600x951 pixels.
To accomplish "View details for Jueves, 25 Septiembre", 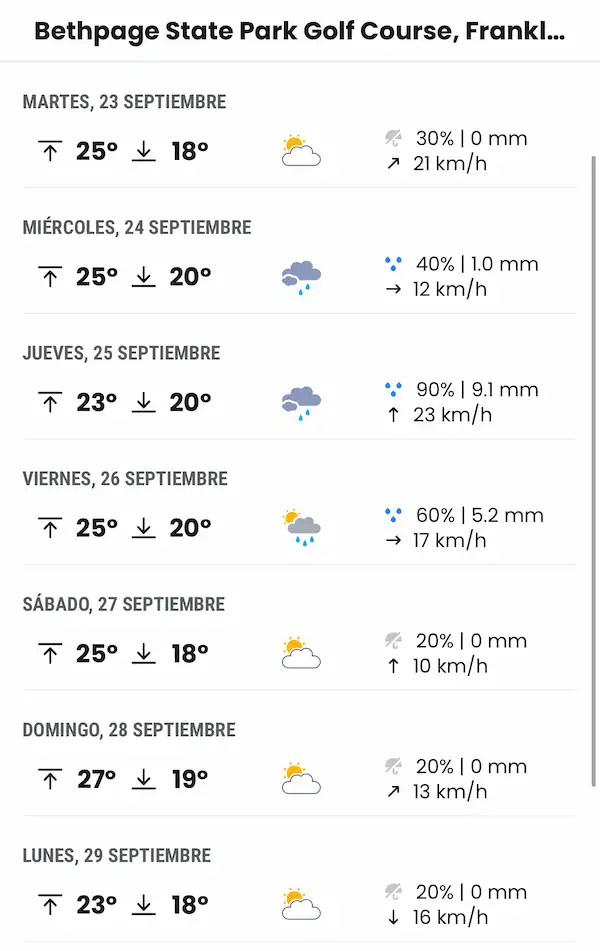I will coord(299,386).
